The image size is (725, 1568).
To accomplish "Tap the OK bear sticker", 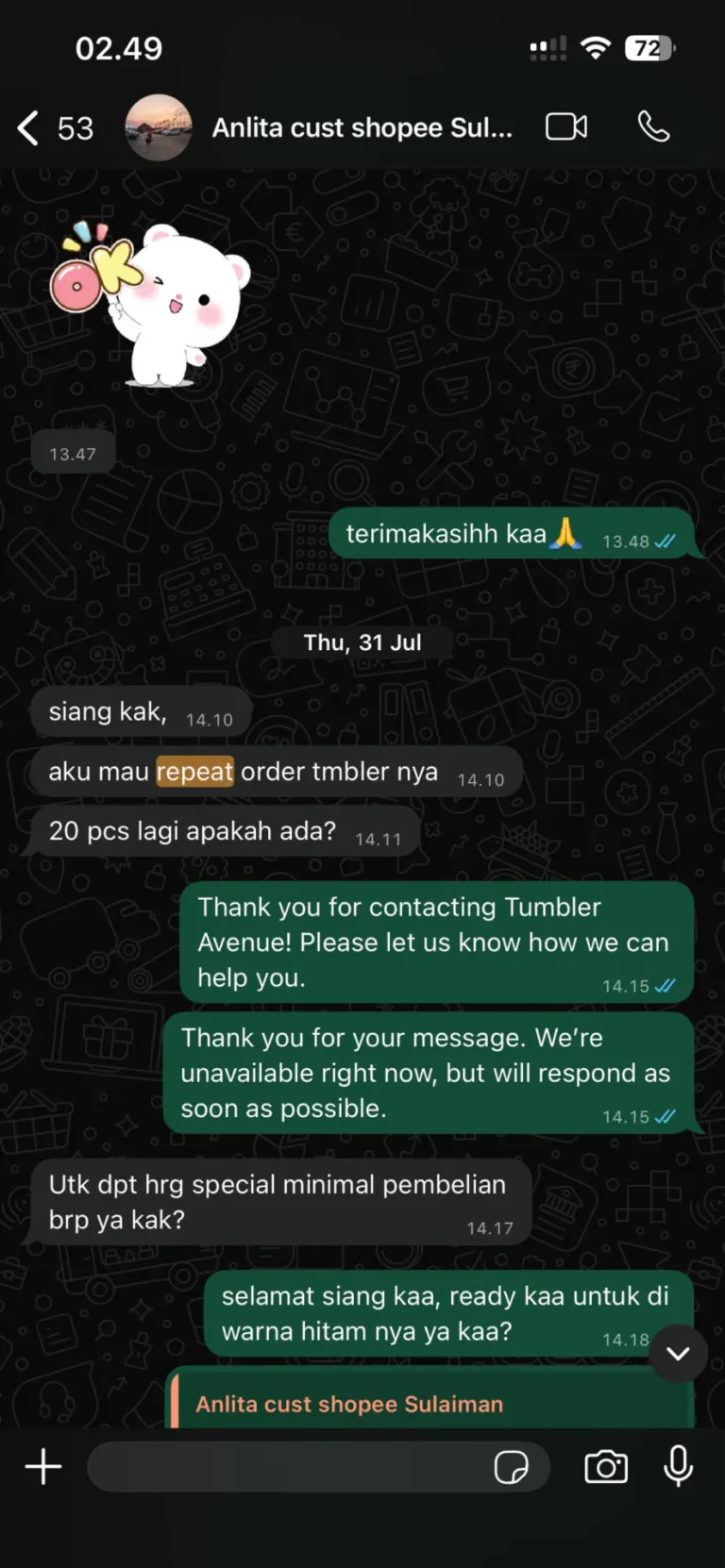I will click(151, 304).
